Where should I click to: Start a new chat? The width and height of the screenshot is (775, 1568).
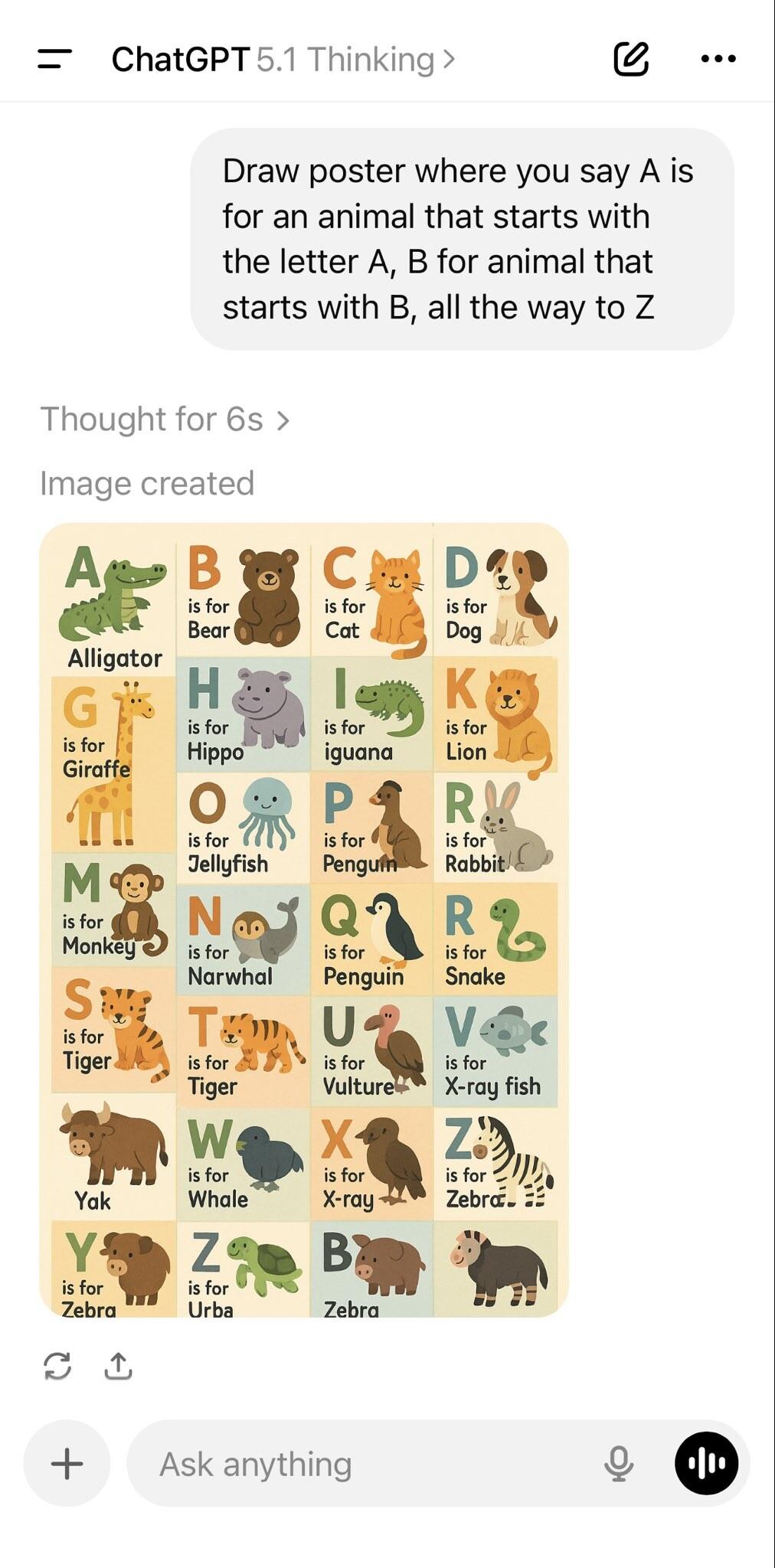[631, 59]
